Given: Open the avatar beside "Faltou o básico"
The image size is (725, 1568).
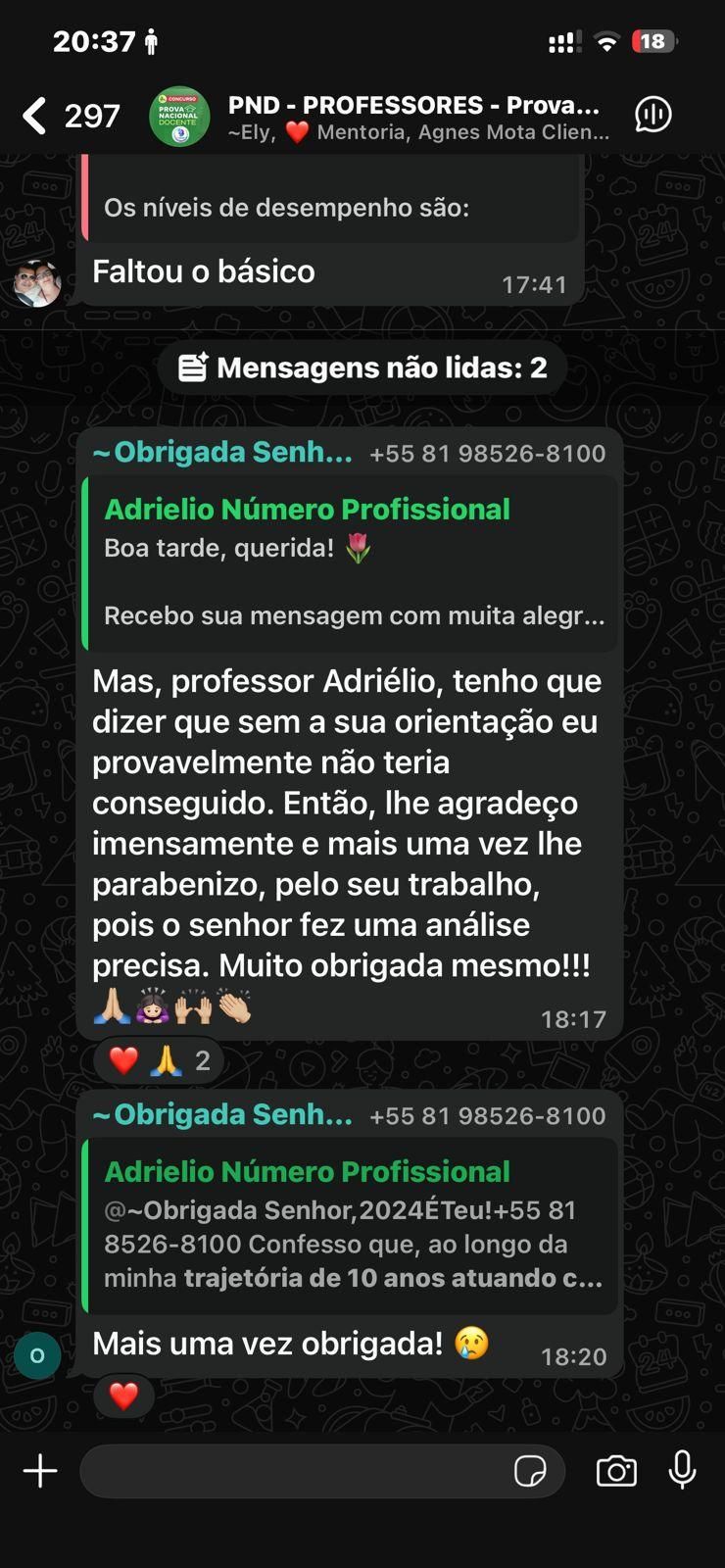Looking at the screenshot, I should (x=37, y=283).
